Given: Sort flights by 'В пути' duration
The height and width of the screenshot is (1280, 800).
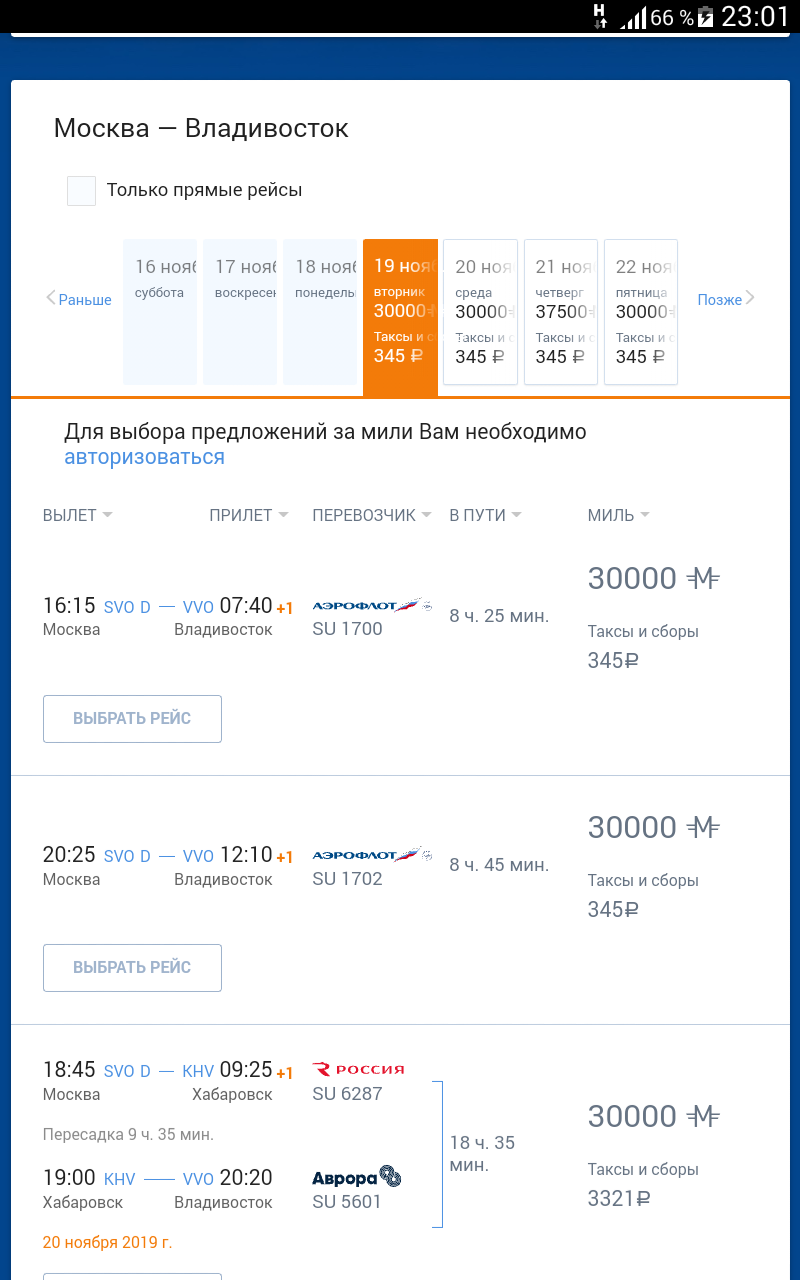Looking at the screenshot, I should point(485,516).
